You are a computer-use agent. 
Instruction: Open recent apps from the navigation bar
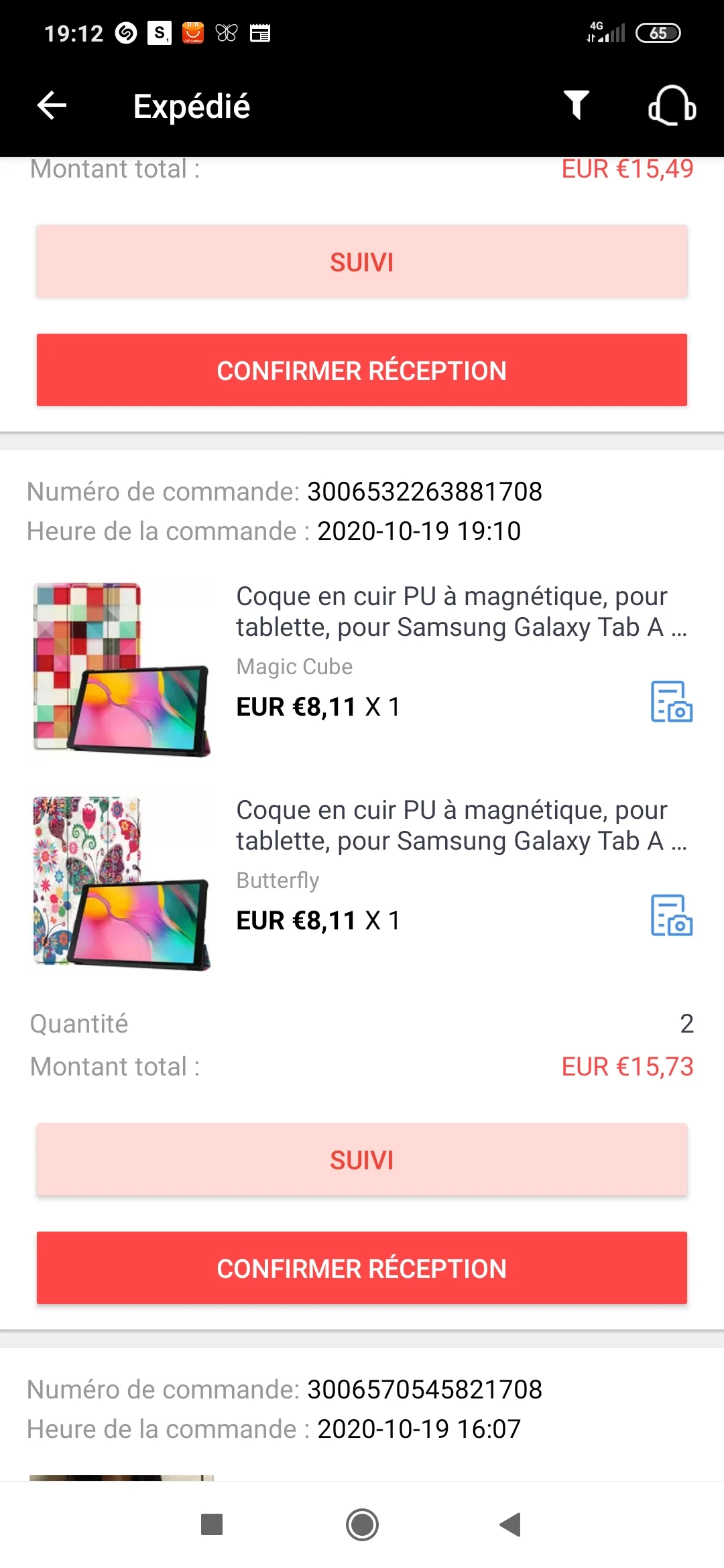pyautogui.click(x=212, y=1524)
